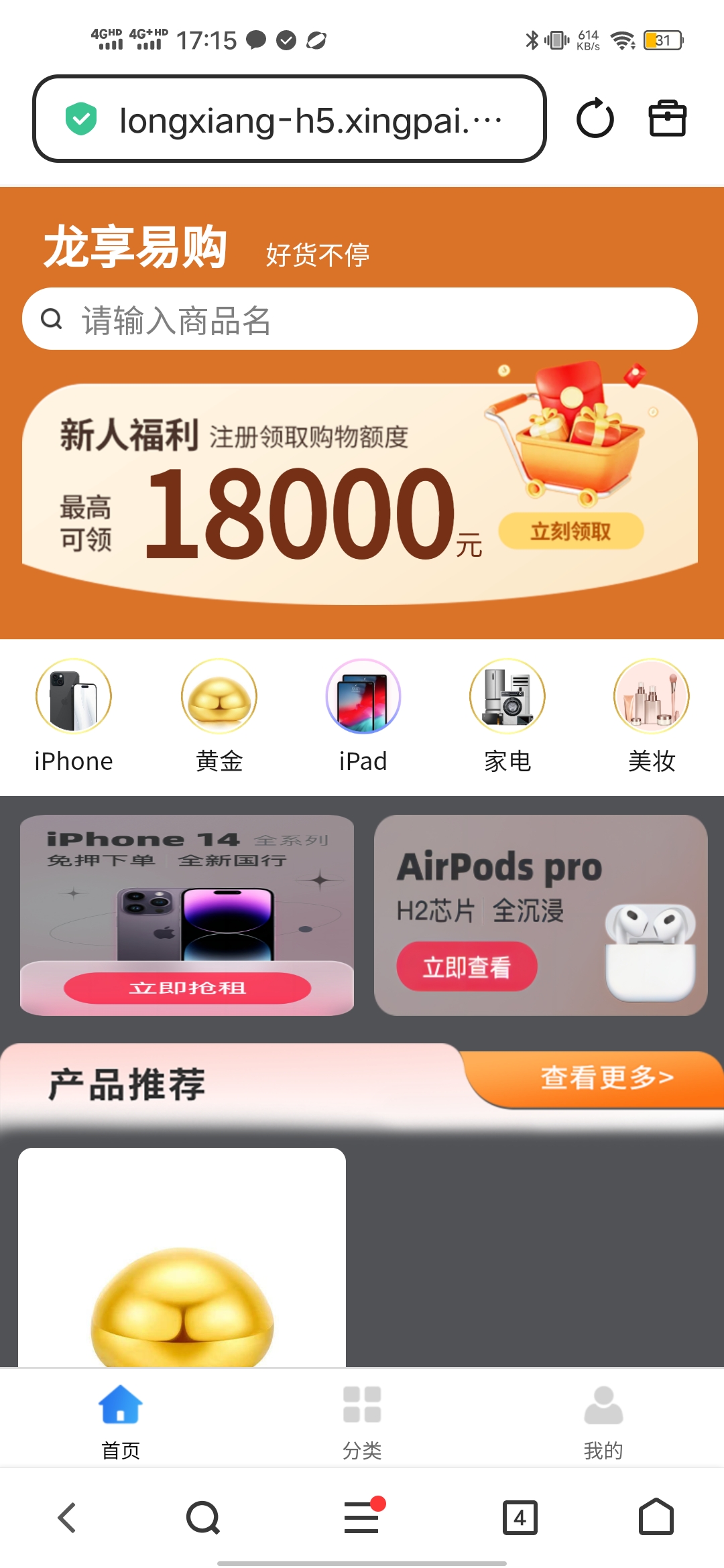The height and width of the screenshot is (1568, 724).
Task: Open the 美妆 category
Action: pyautogui.click(x=652, y=714)
